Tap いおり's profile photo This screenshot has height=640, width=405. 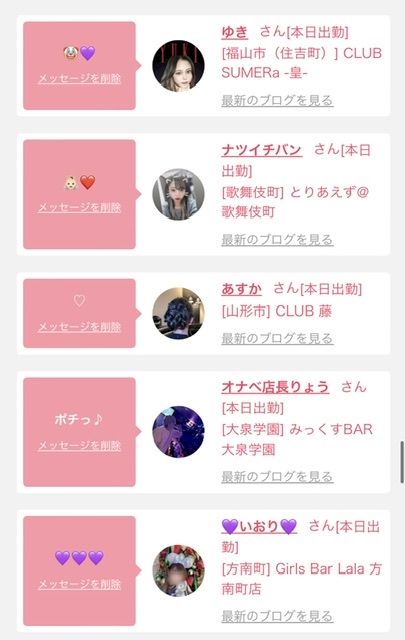click(178, 571)
